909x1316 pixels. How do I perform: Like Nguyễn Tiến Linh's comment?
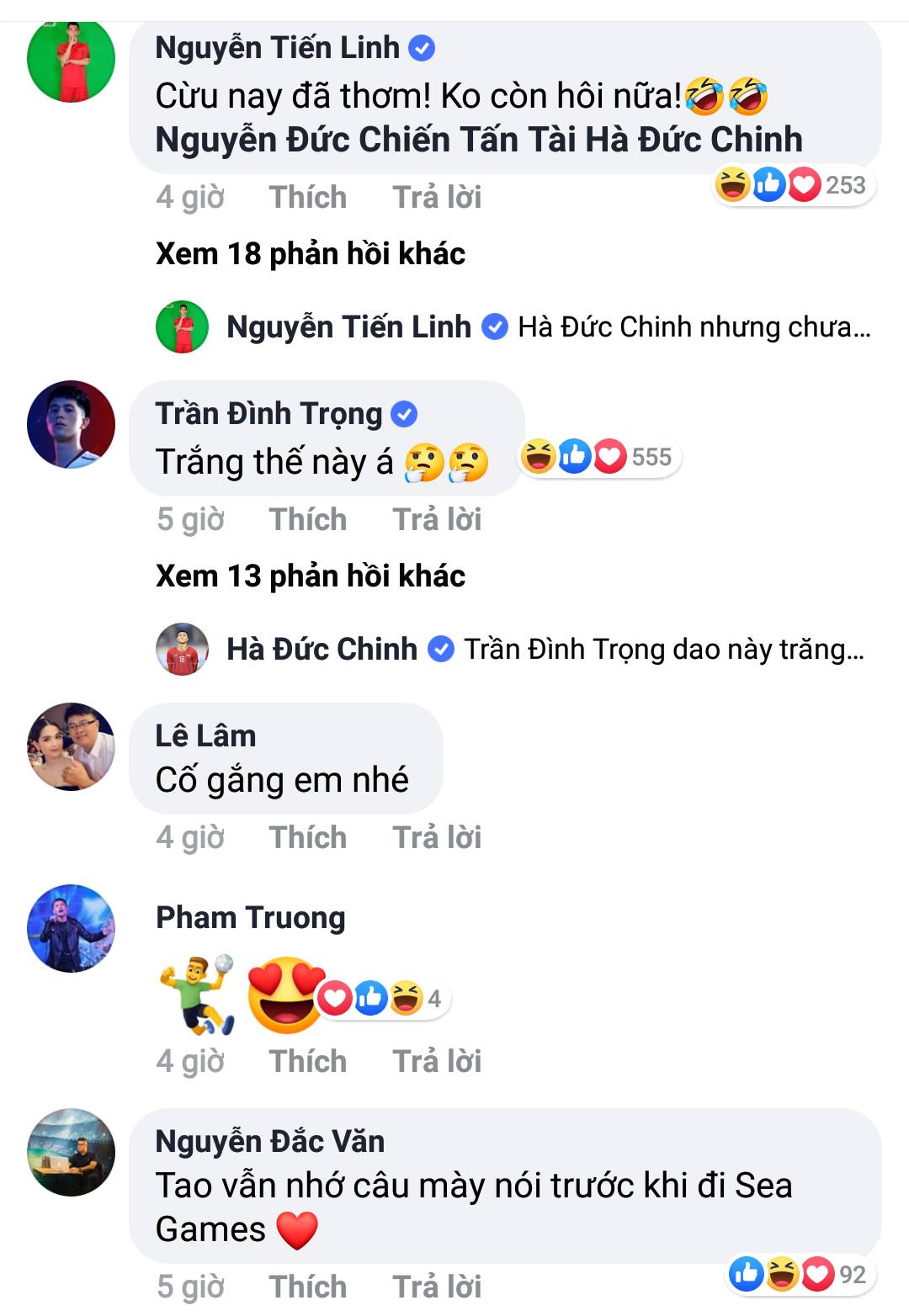(307, 198)
